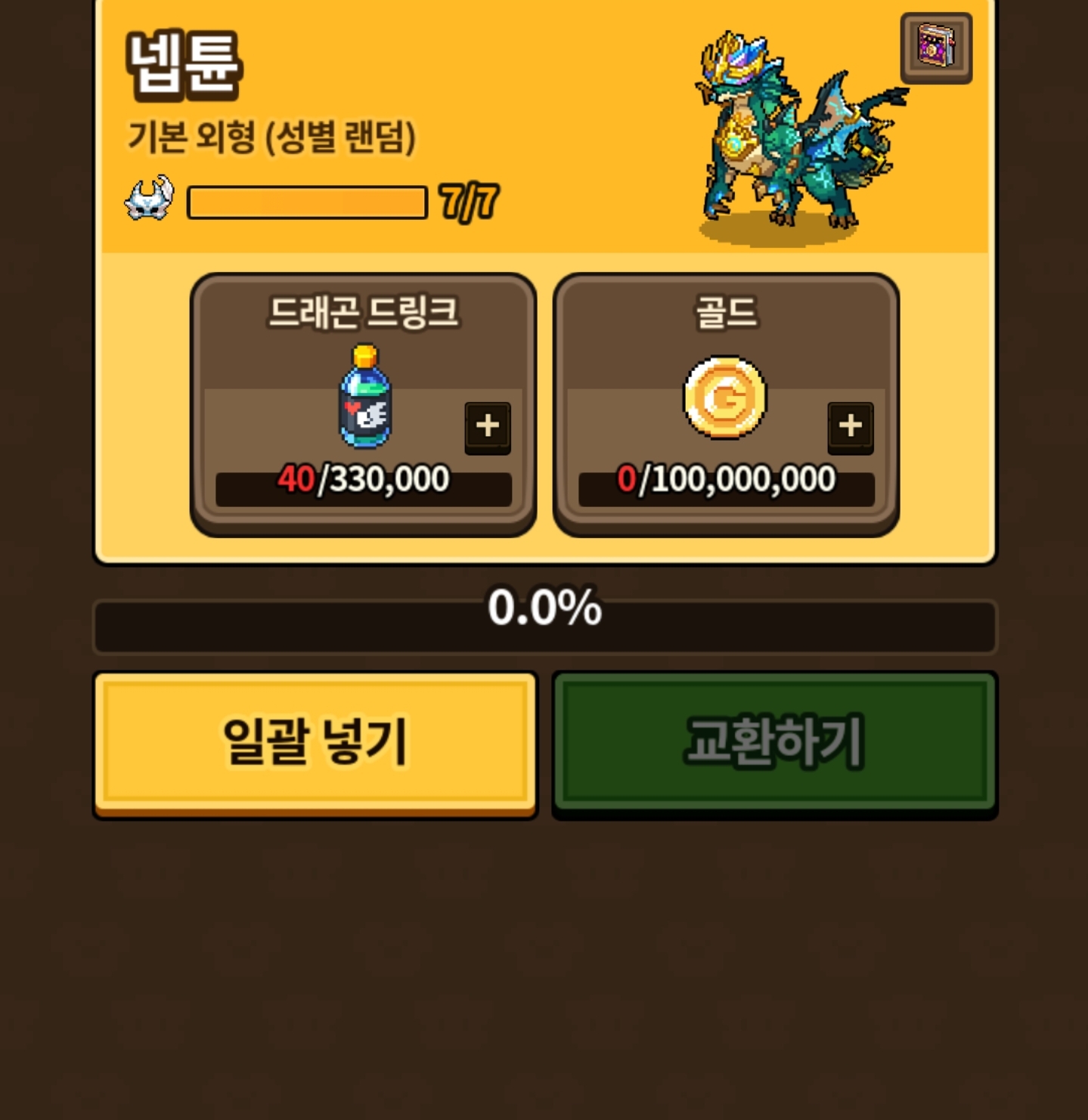Open the book icon beside Neptune dragon
The height and width of the screenshot is (1120, 1088).
936,48
